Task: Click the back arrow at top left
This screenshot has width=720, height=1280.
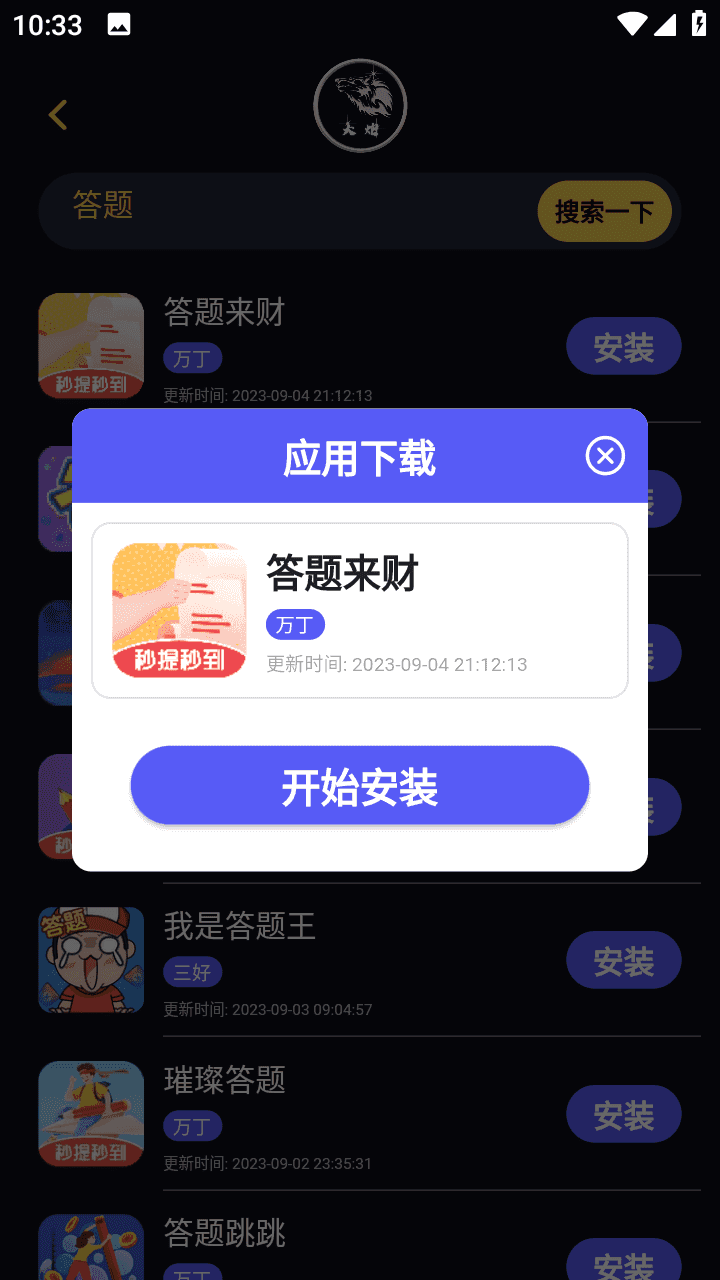Action: click(57, 114)
